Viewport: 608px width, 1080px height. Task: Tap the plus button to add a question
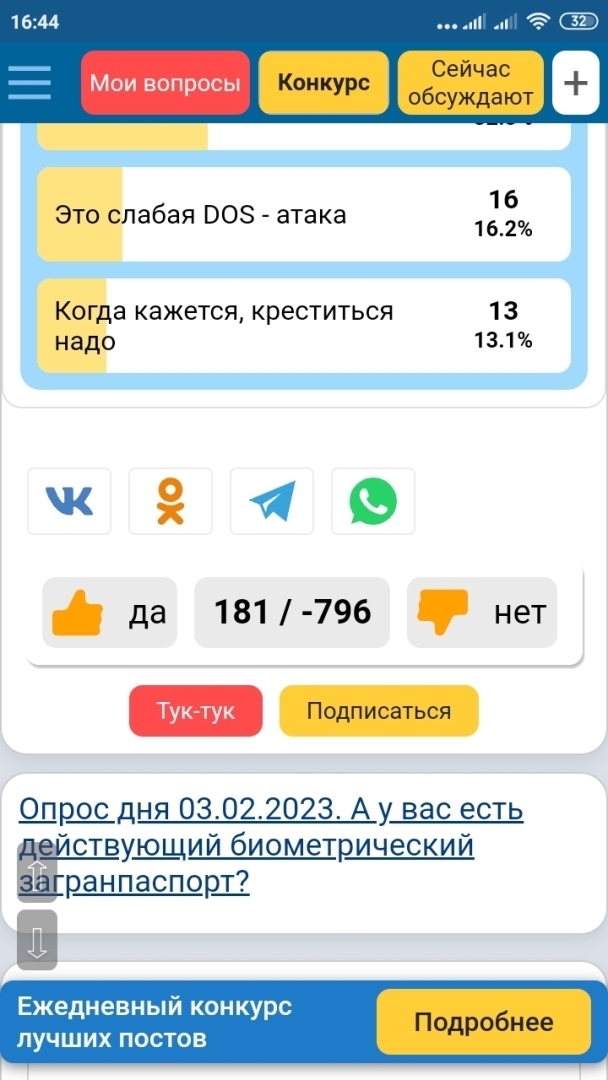(x=575, y=83)
